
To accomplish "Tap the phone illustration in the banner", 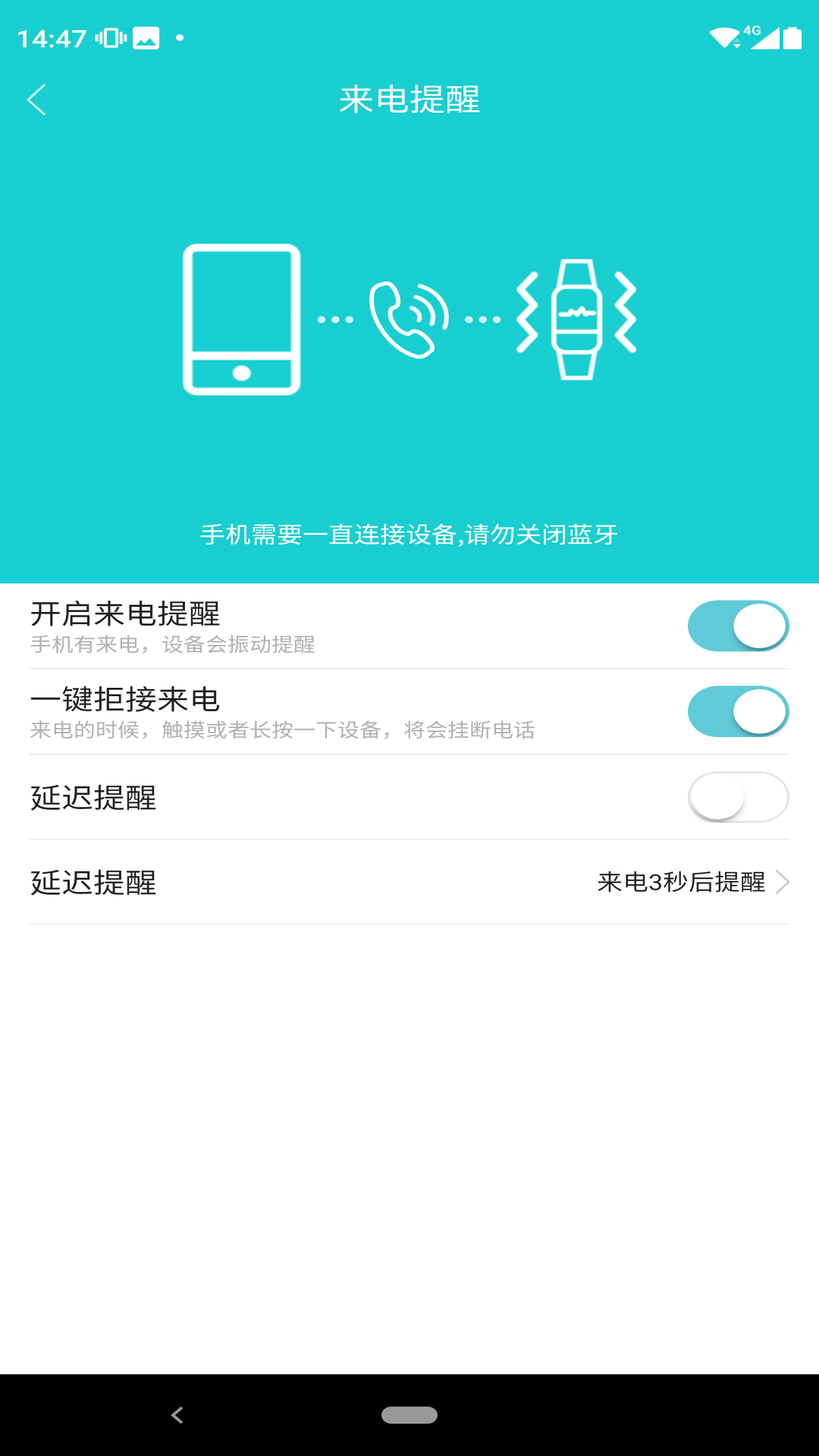I will [x=242, y=319].
